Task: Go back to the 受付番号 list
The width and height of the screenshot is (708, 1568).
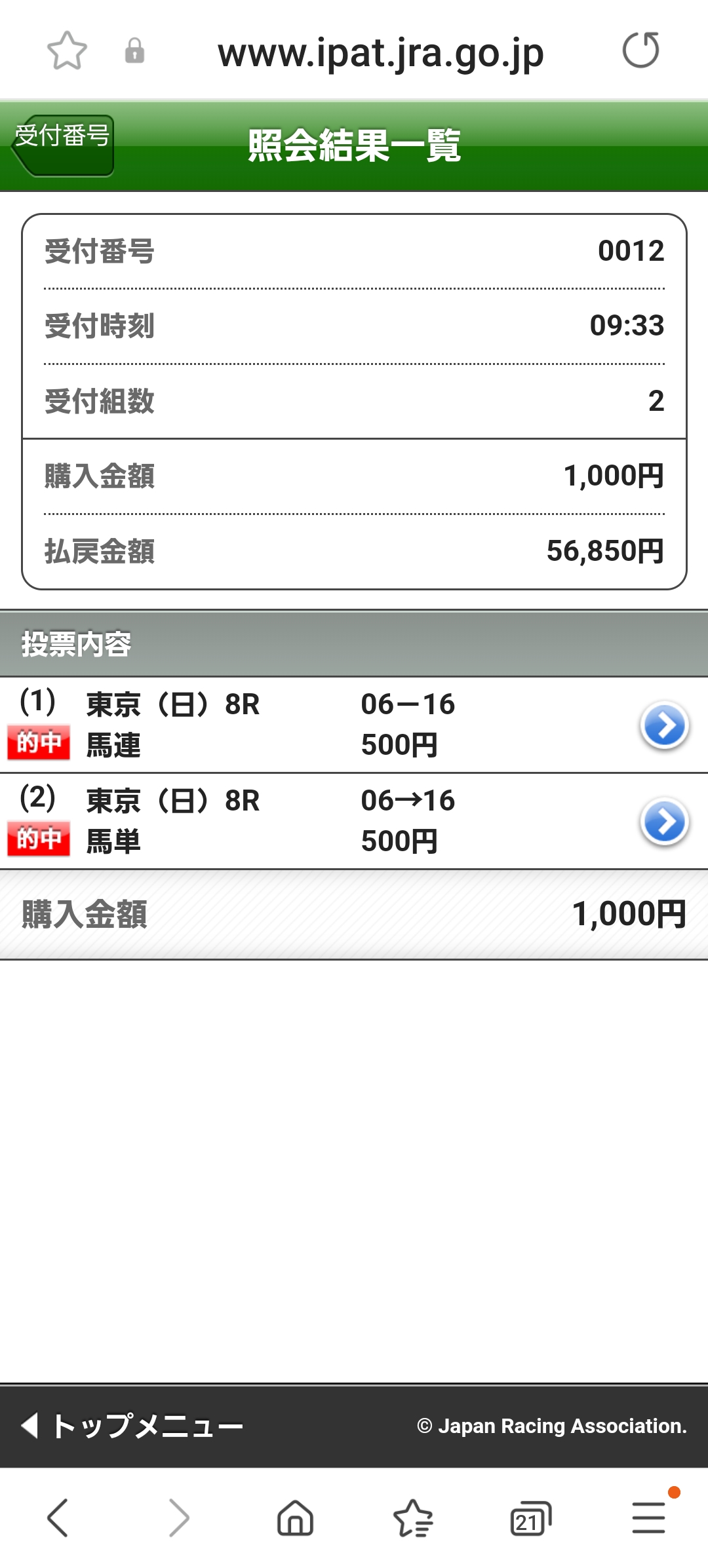Action: [62, 145]
